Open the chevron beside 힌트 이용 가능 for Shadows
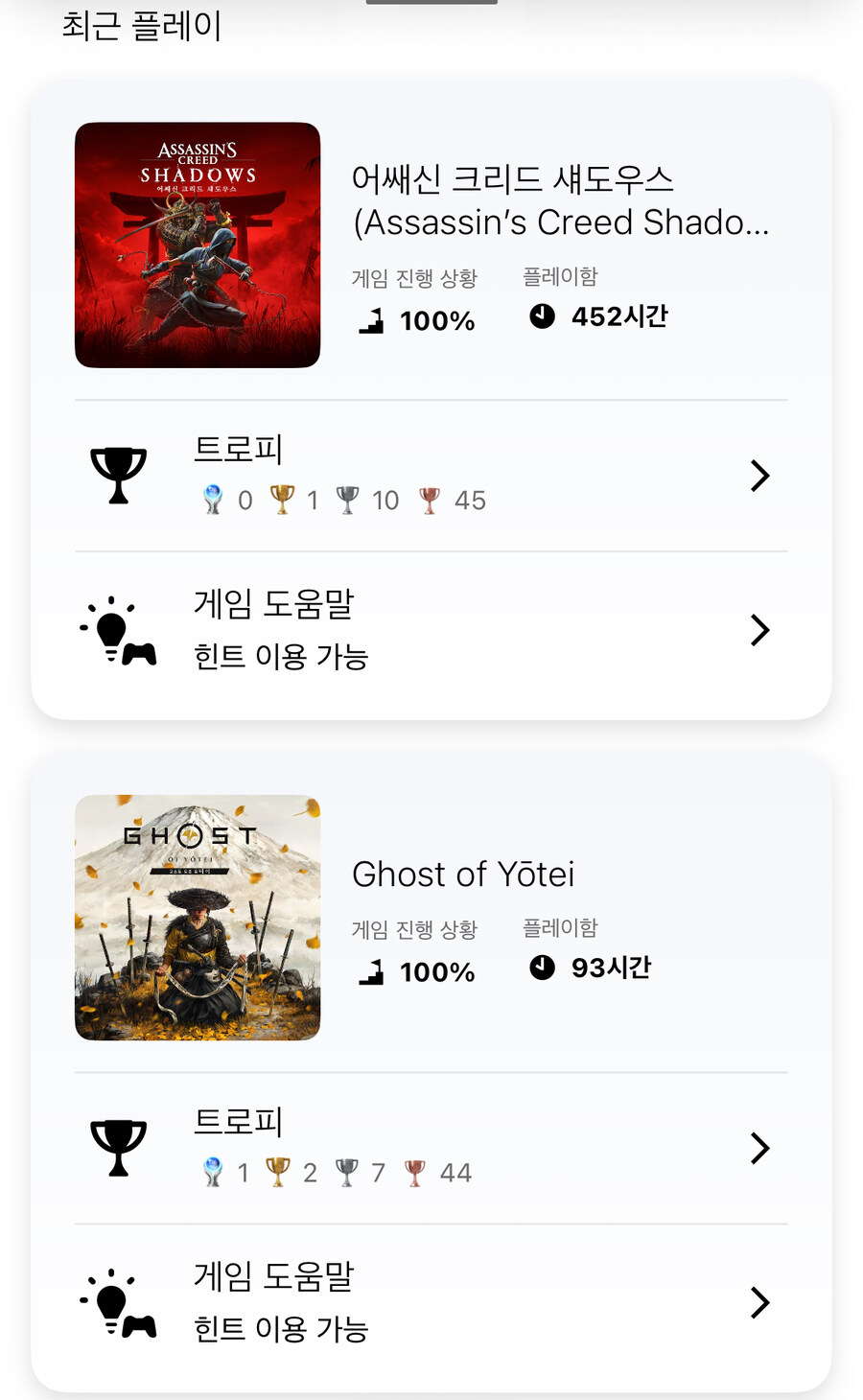 click(758, 630)
